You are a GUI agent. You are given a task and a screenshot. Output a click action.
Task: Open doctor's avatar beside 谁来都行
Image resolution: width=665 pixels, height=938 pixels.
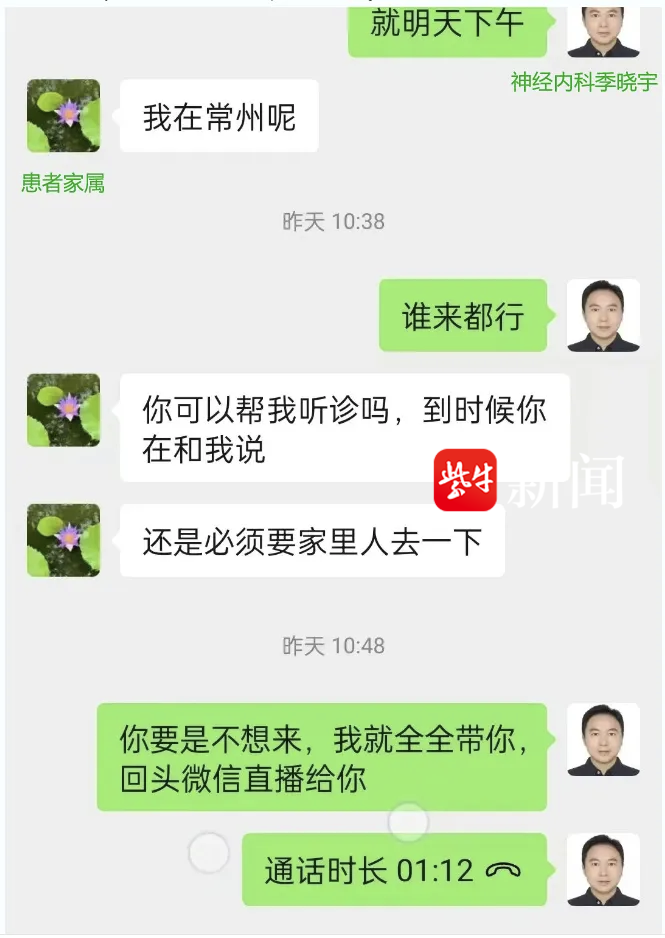click(x=603, y=316)
